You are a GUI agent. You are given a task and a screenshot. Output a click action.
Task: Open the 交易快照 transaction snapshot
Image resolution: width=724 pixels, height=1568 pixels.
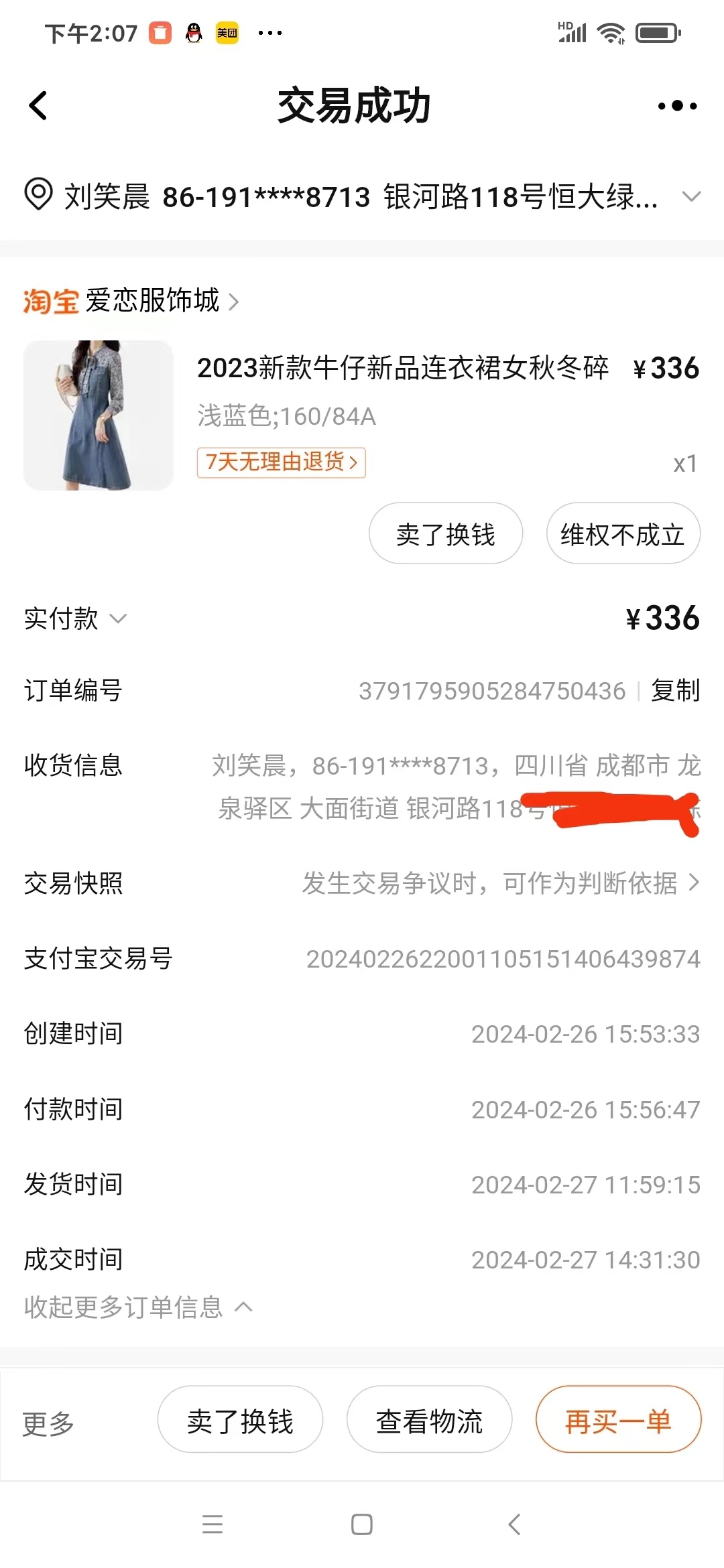click(x=499, y=883)
